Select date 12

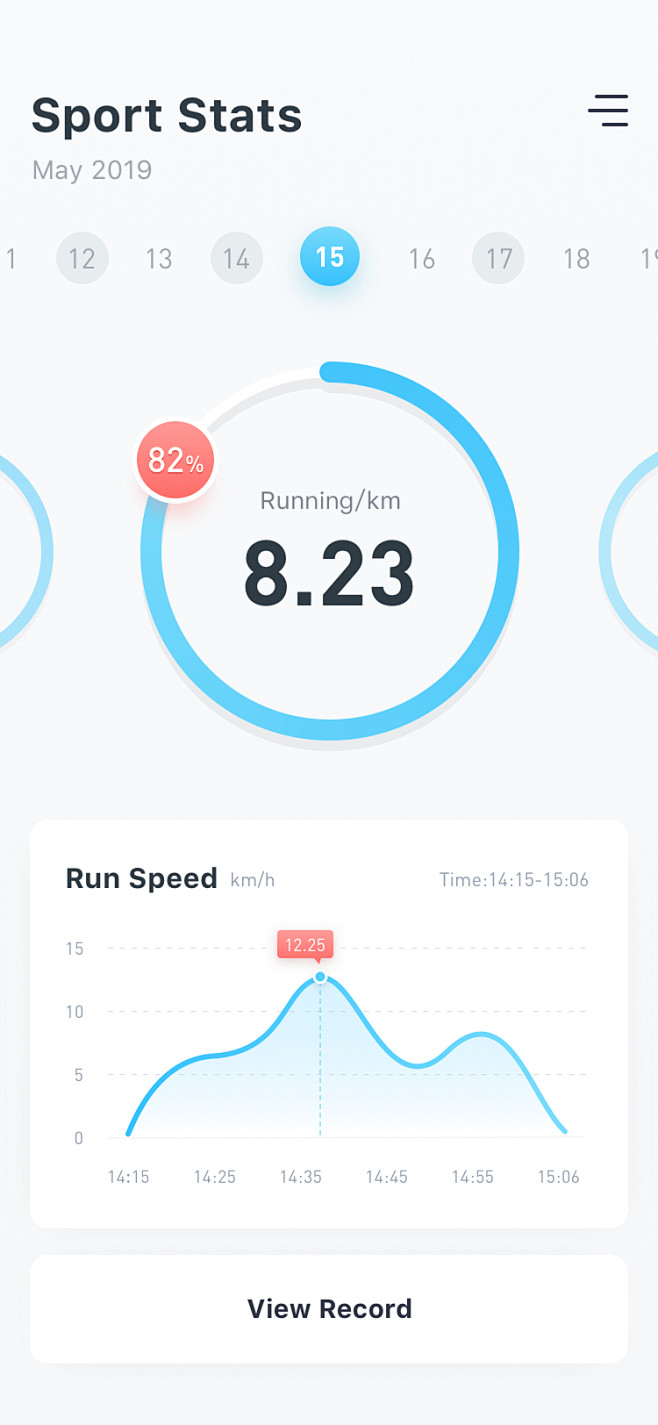click(x=82, y=259)
